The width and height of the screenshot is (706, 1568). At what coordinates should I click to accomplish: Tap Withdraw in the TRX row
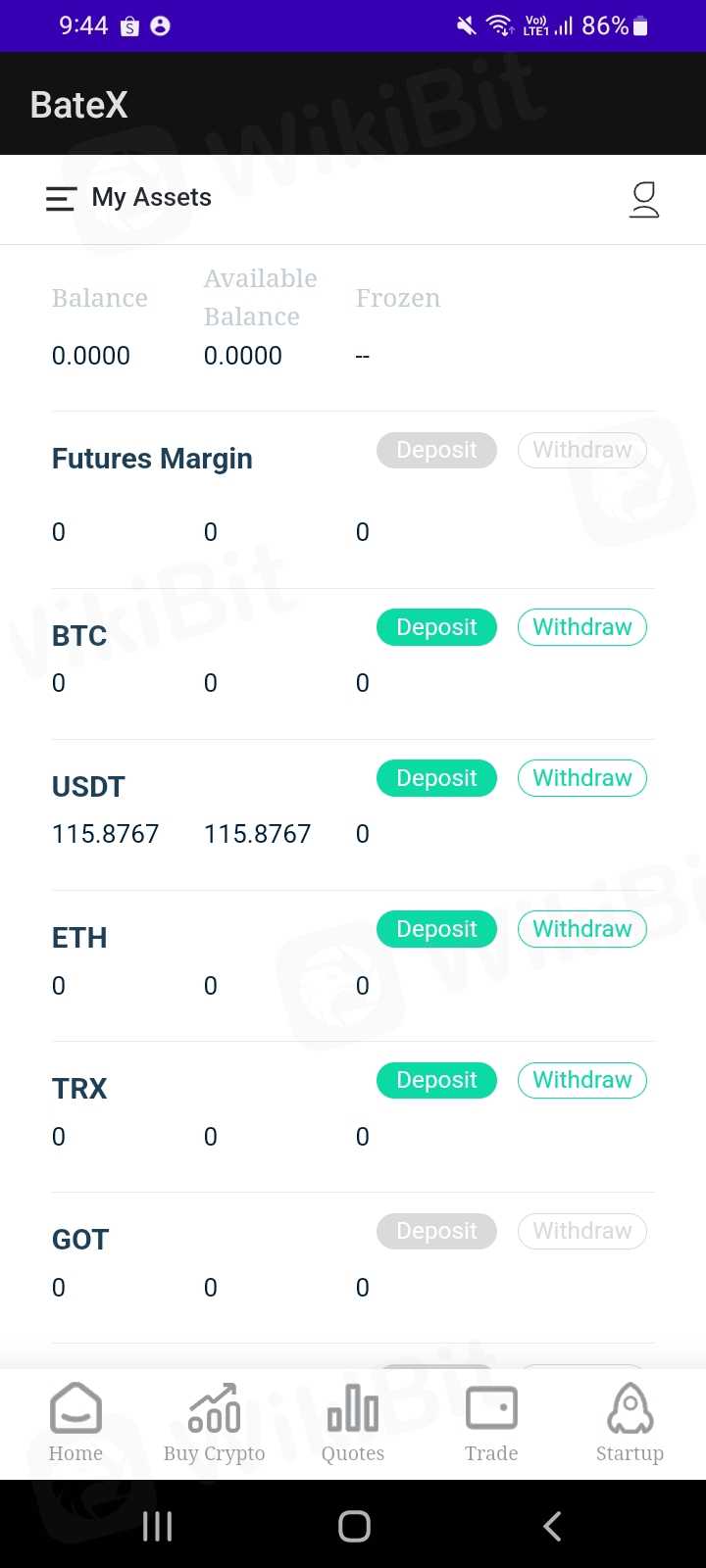582,1080
